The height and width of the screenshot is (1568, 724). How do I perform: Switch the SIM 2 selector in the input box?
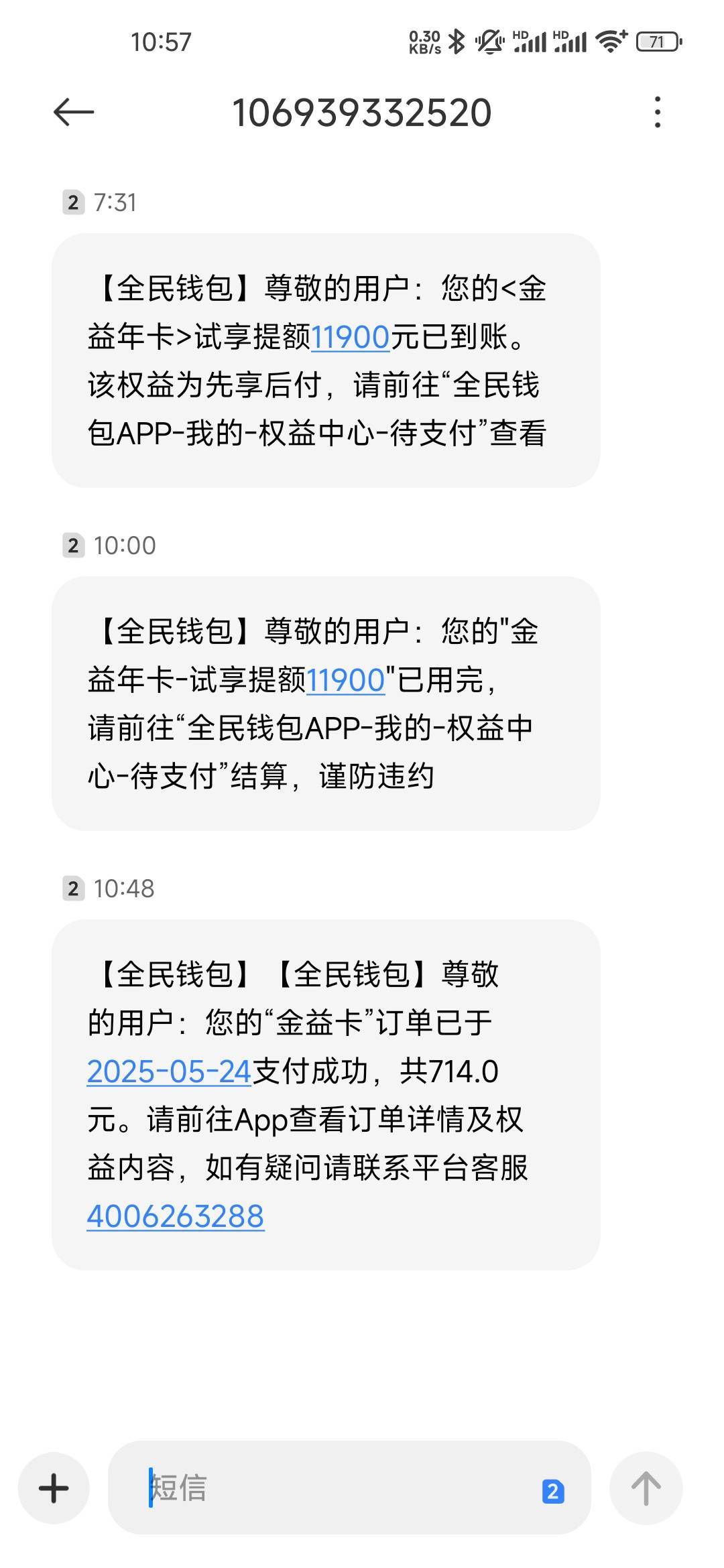[553, 1491]
